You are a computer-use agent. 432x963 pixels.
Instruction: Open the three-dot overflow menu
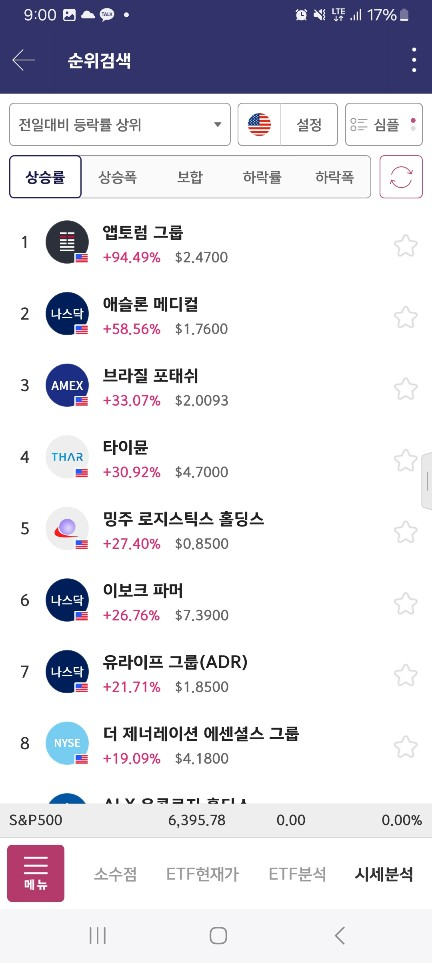coord(414,60)
